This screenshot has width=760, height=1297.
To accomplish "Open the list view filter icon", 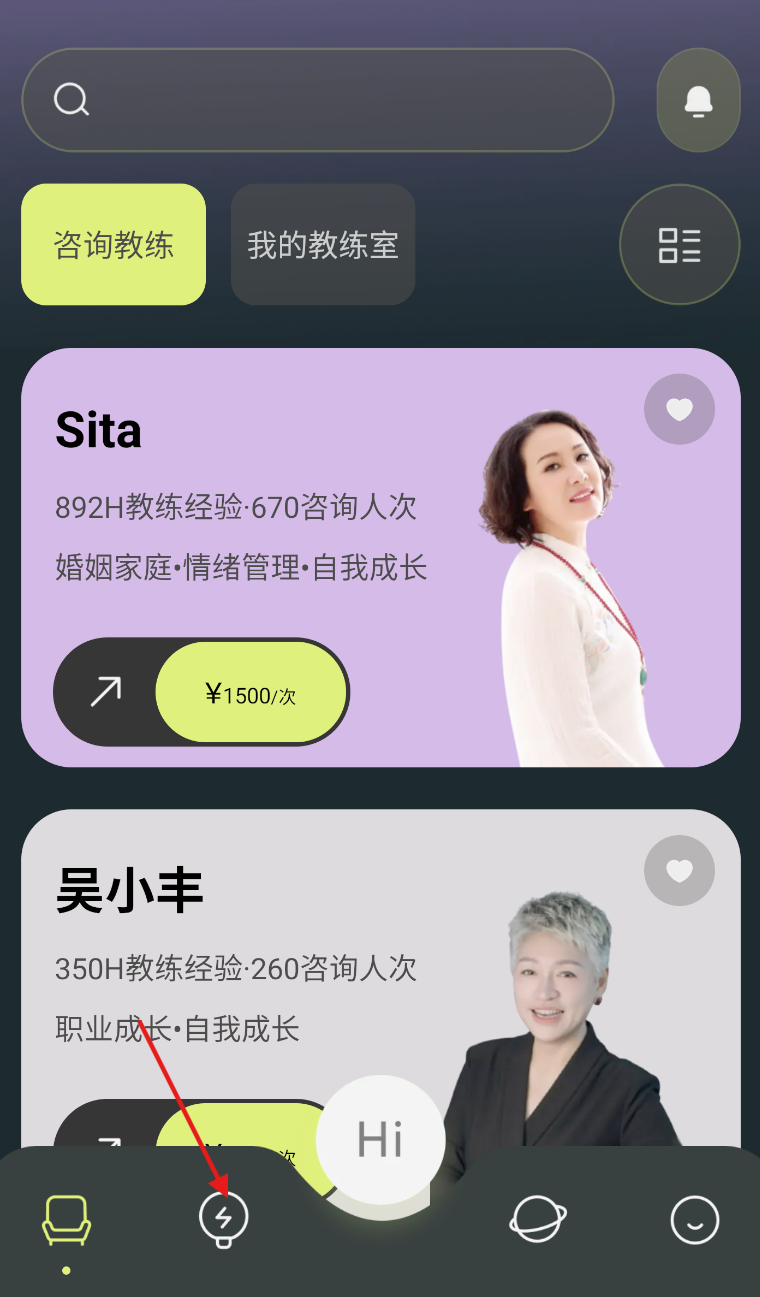I will (x=679, y=245).
